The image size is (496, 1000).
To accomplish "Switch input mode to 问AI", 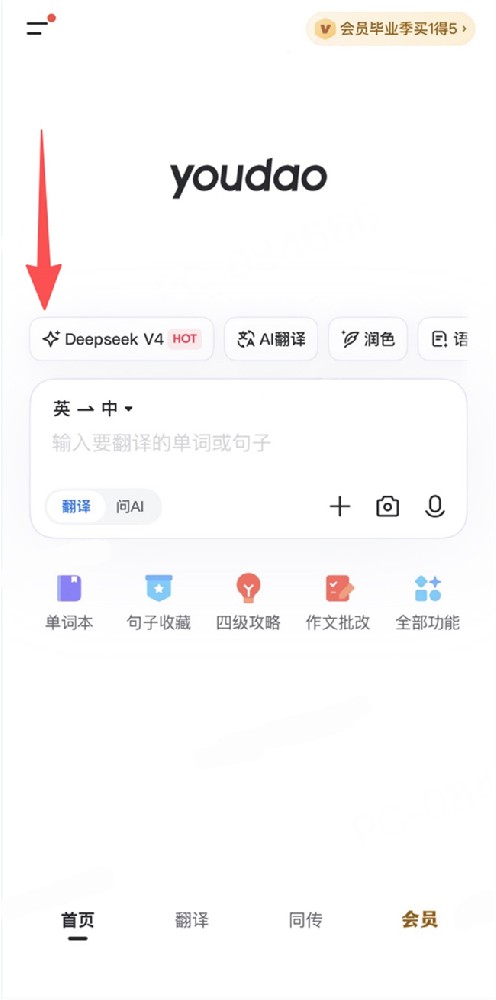I will coord(131,507).
